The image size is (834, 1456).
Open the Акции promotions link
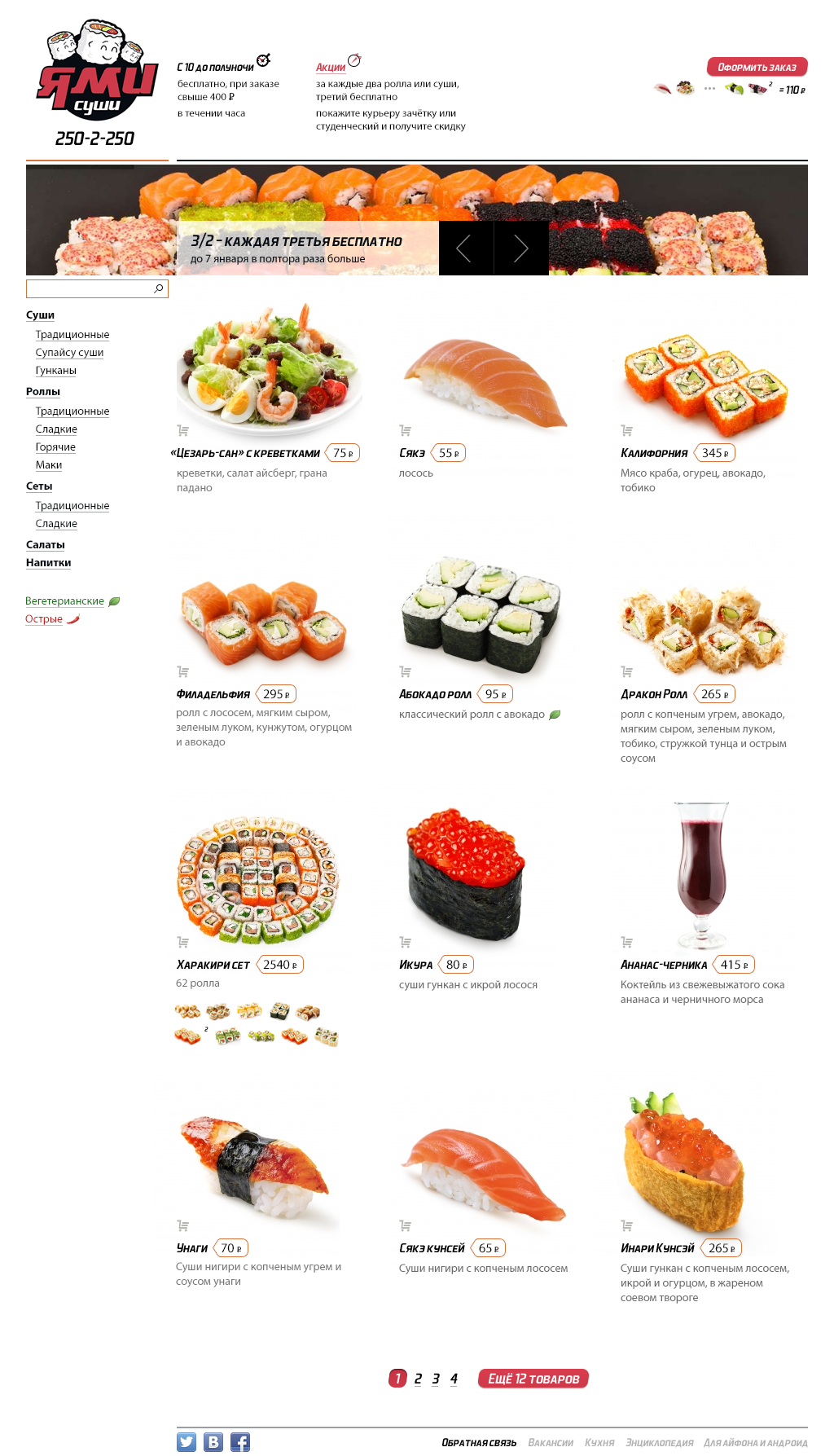pos(331,68)
